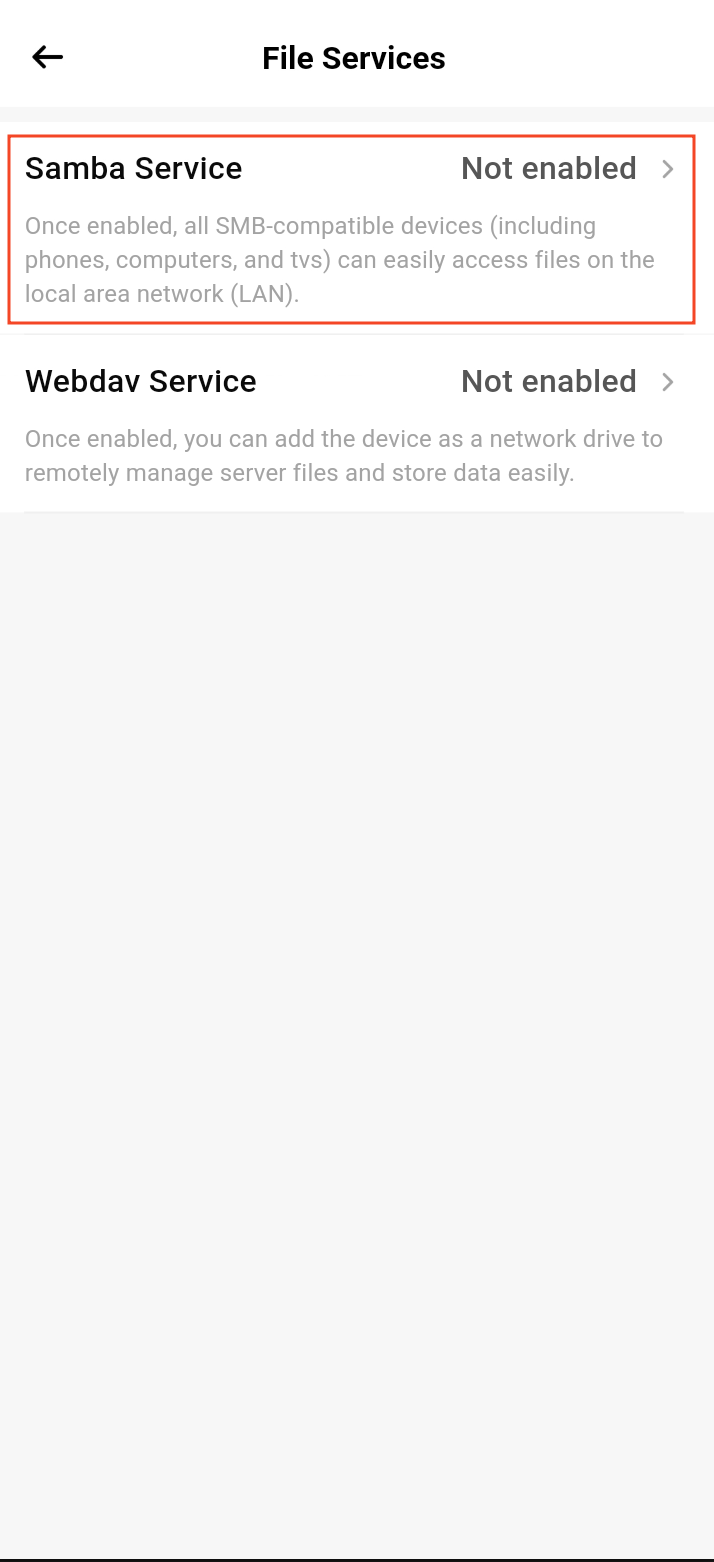Screen dimensions: 714x1562
Task: Go back from File Services
Action: click(x=47, y=58)
